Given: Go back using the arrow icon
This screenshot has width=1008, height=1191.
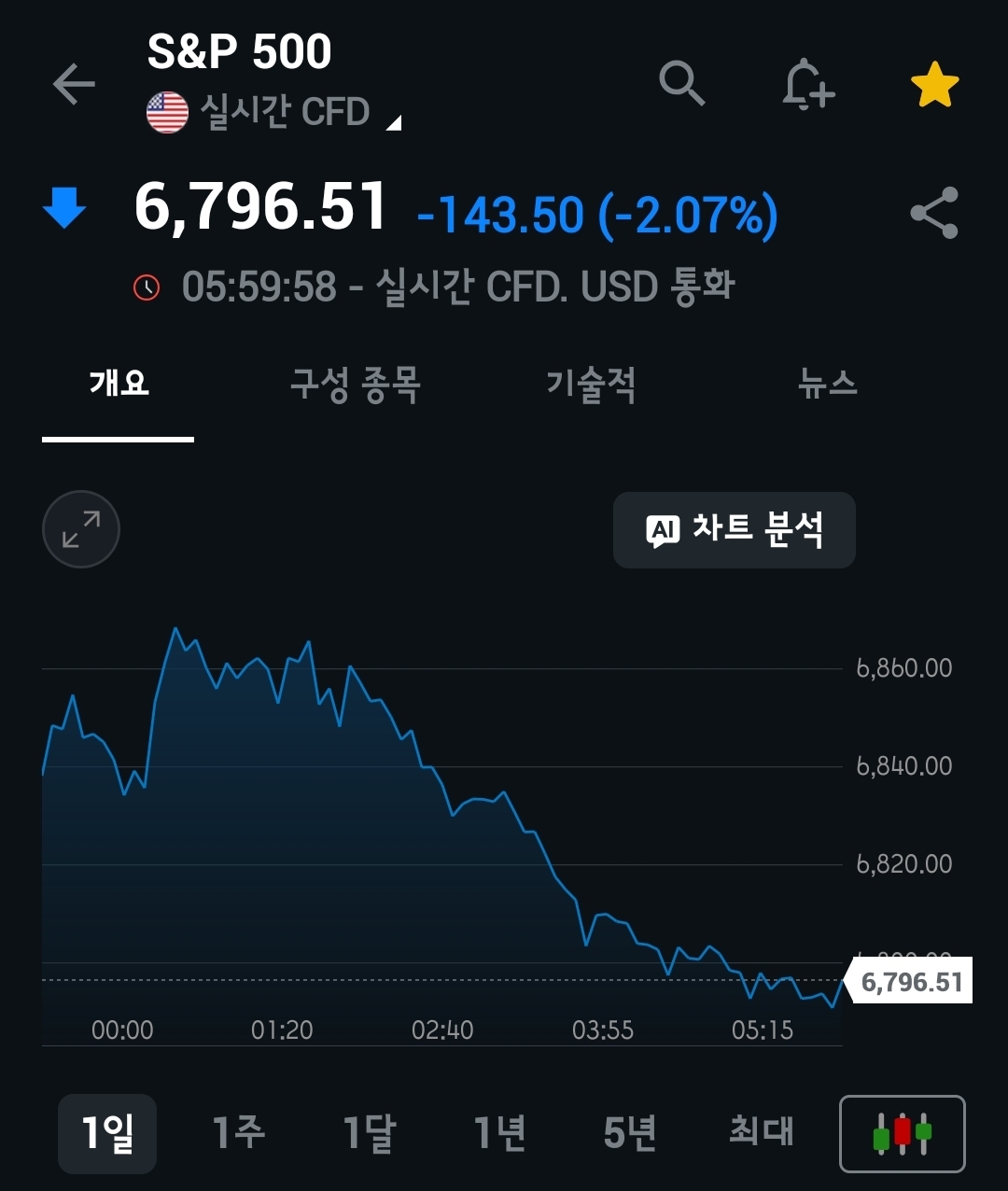Looking at the screenshot, I should (x=74, y=85).
